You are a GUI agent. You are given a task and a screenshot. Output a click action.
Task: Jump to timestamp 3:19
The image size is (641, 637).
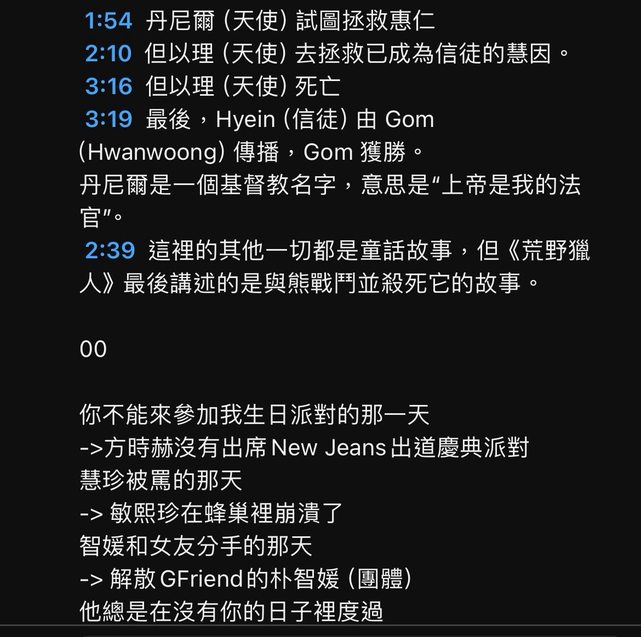[x=108, y=119]
